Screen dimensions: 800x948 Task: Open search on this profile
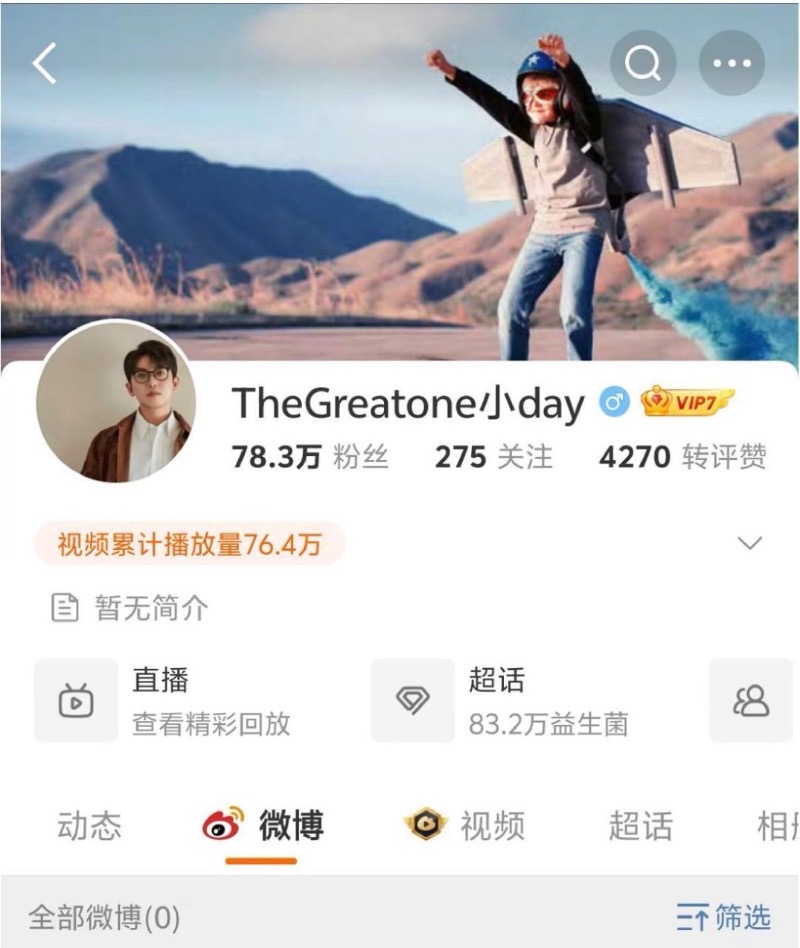pyautogui.click(x=642, y=64)
